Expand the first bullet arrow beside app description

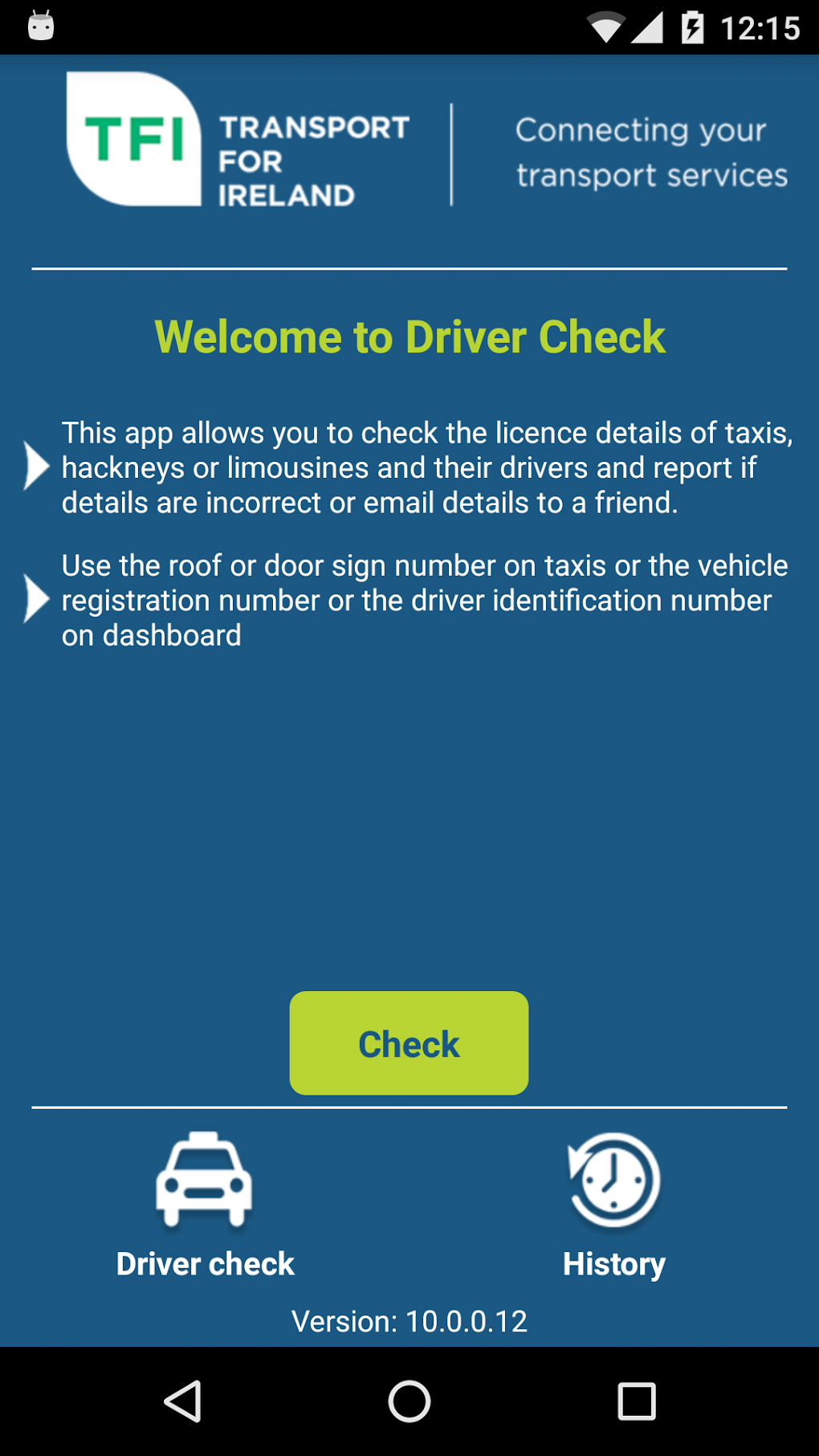pos(36,466)
